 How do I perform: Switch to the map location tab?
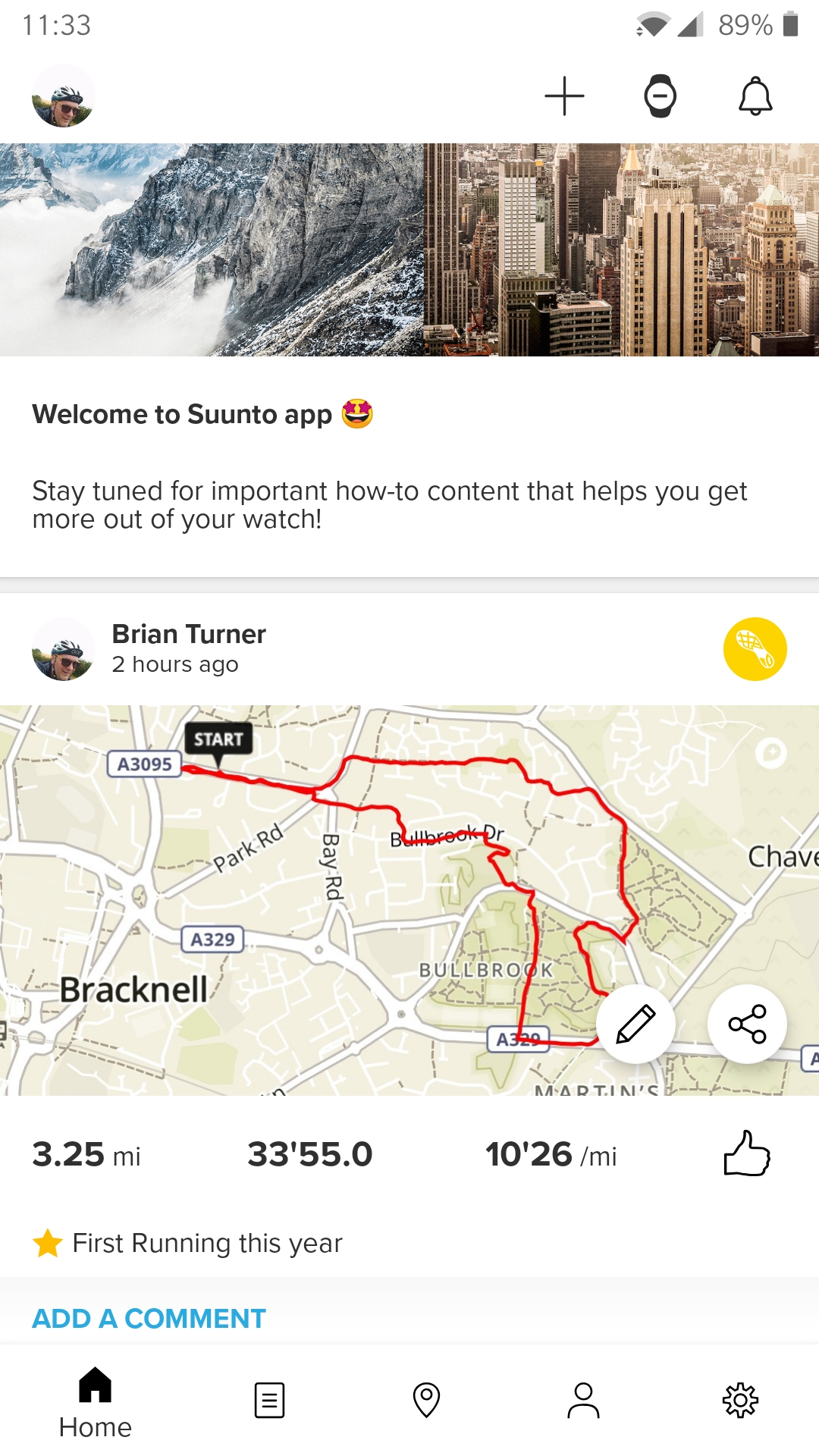click(x=426, y=1400)
